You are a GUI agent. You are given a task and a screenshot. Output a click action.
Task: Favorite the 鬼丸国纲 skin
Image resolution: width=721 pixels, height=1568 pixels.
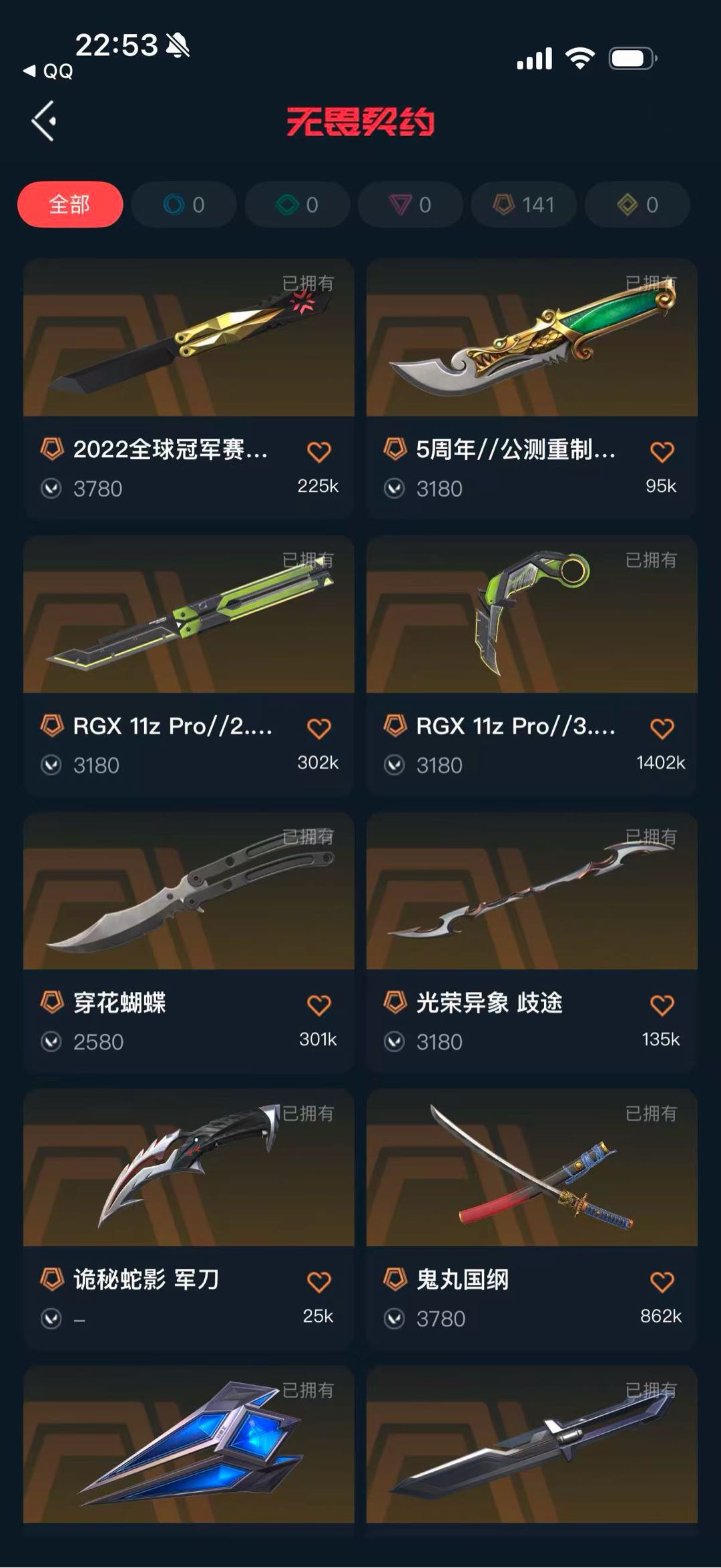pos(662,1282)
